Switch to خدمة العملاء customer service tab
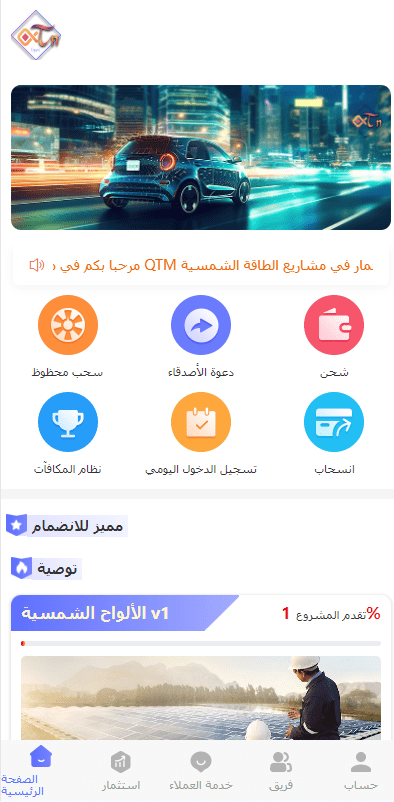 pos(201,771)
